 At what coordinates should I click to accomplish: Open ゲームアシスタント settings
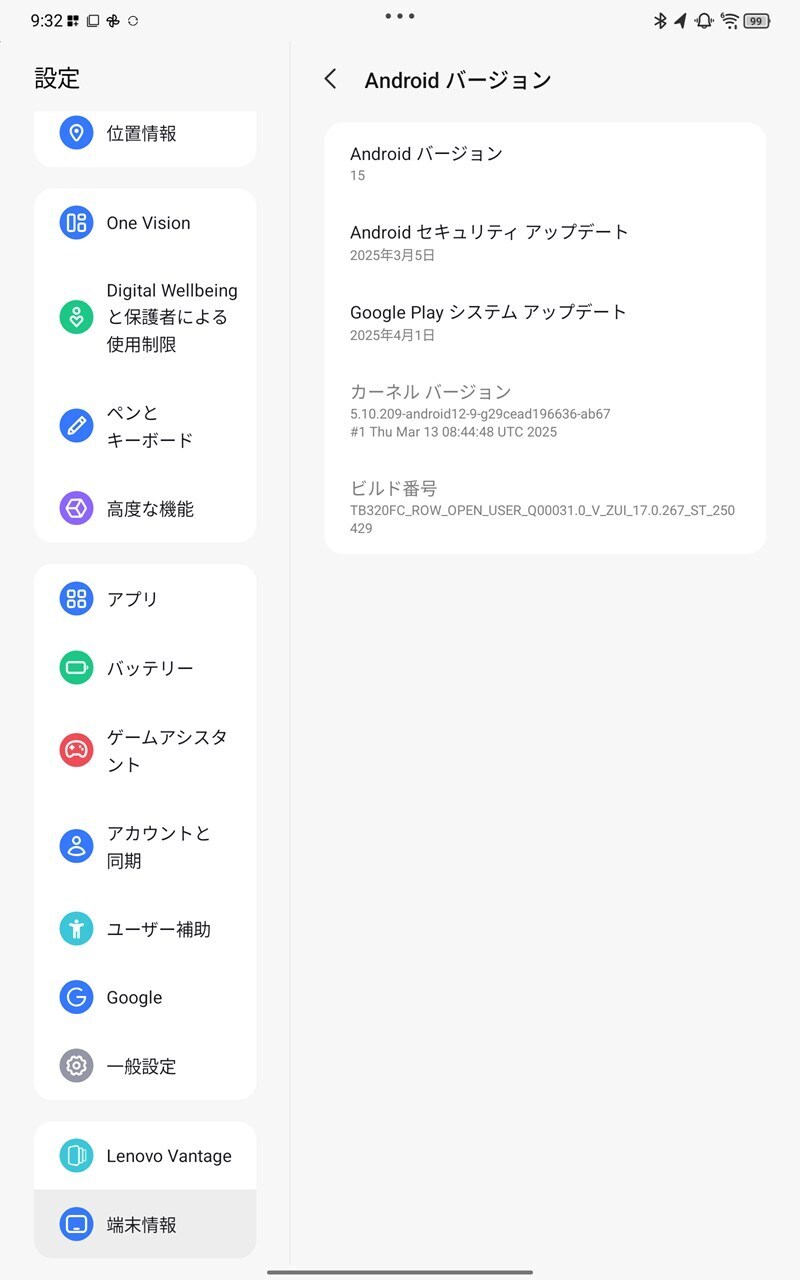[145, 750]
